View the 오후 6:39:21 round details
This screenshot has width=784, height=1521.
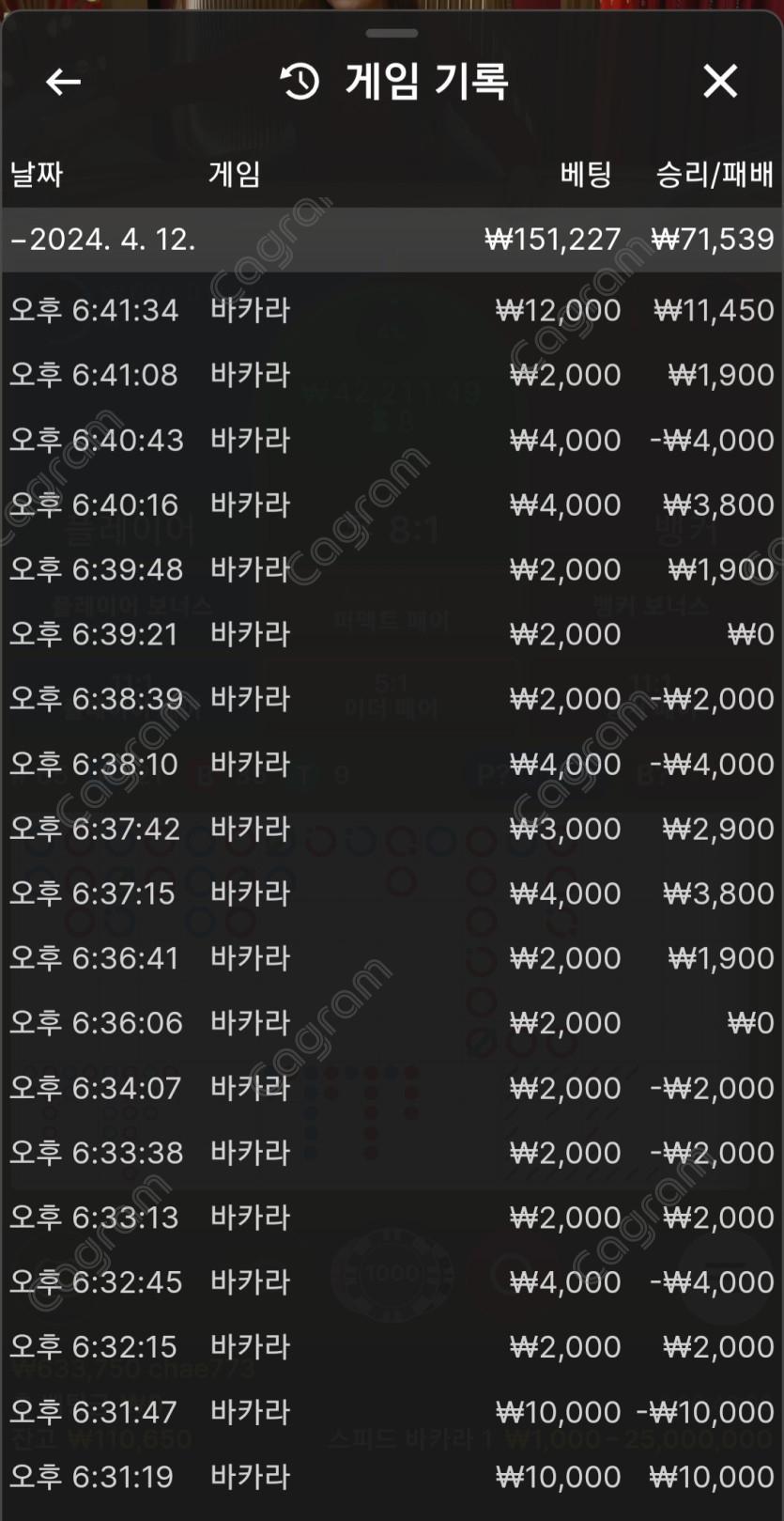(x=392, y=634)
